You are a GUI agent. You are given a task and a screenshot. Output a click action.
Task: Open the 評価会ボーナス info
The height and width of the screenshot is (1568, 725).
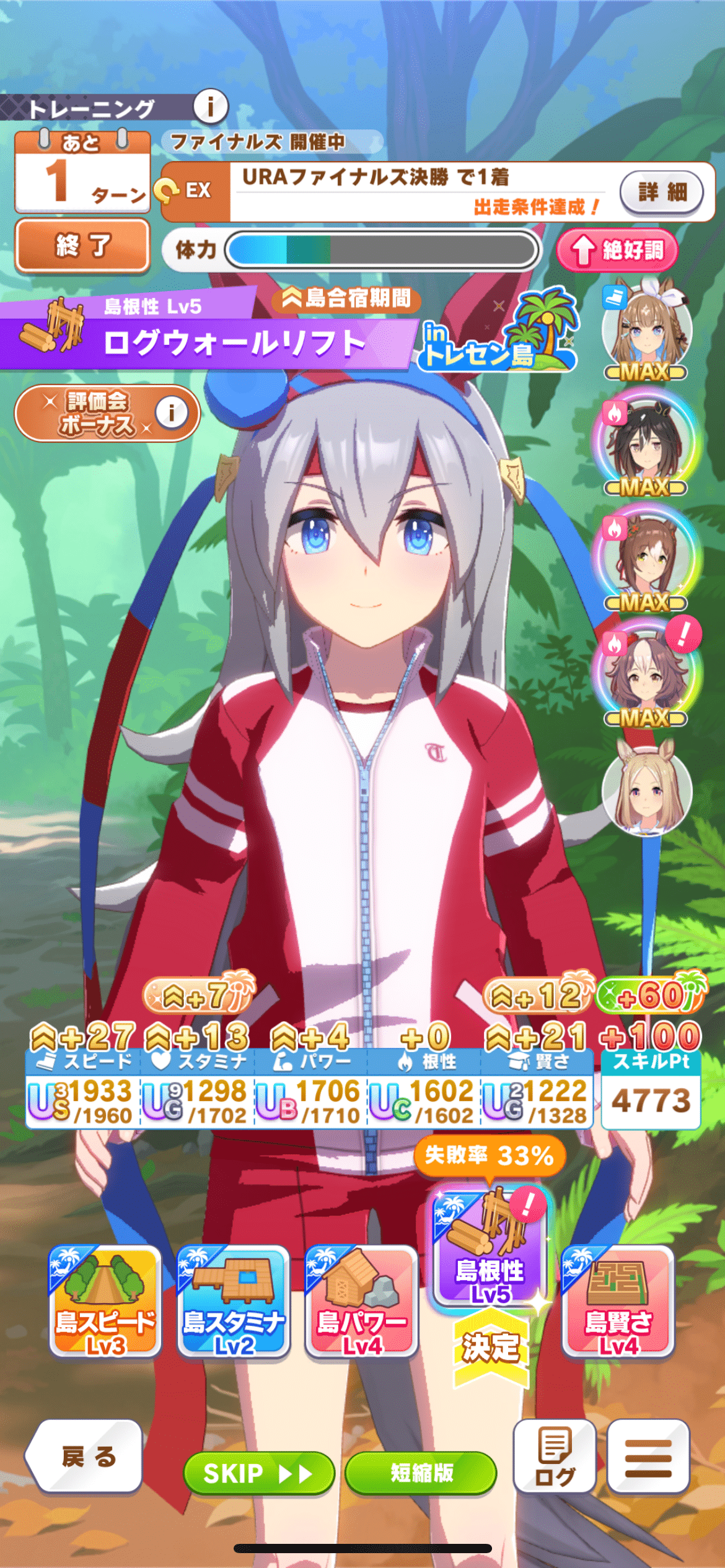[x=172, y=411]
